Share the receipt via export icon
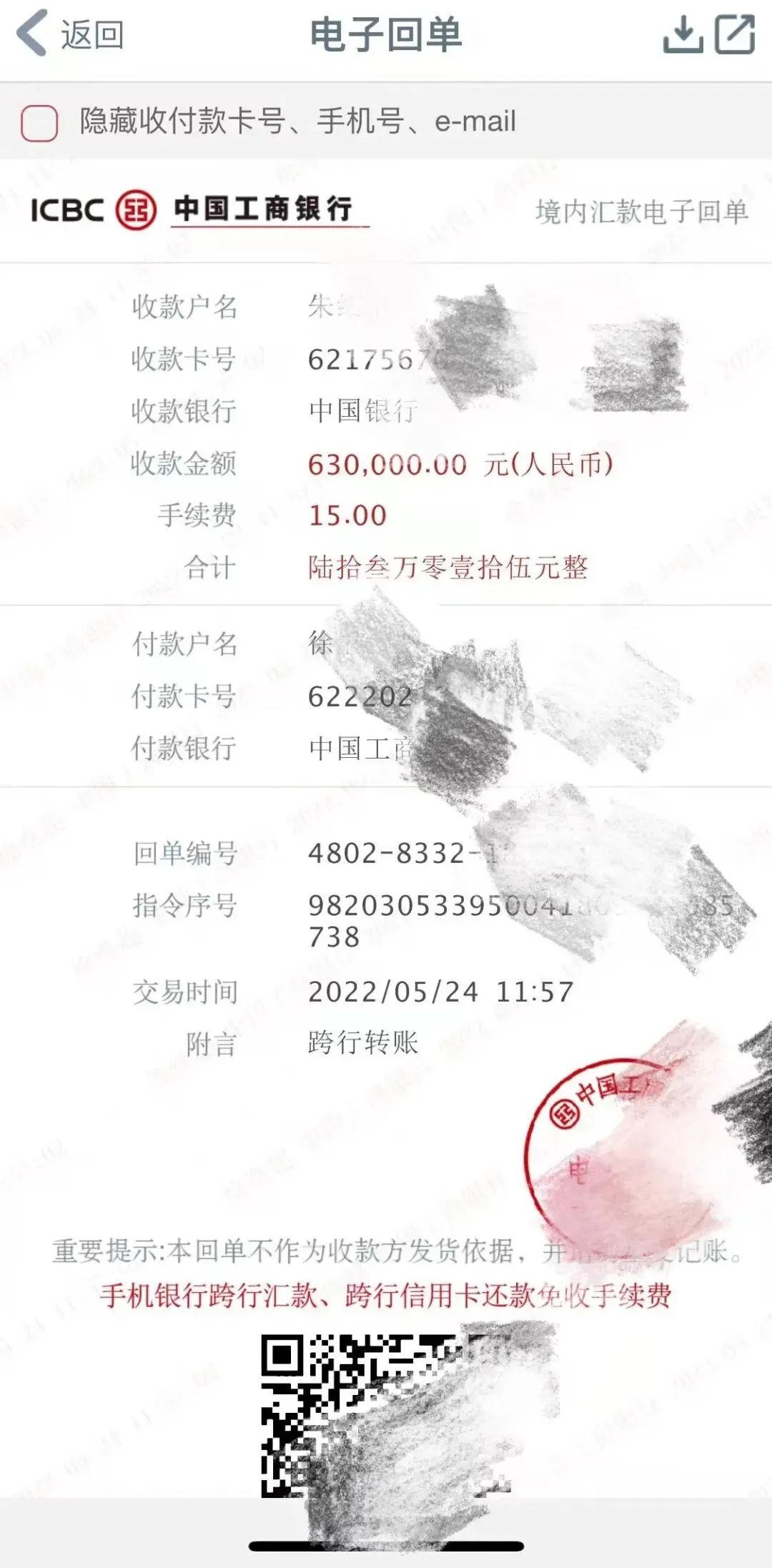Viewport: 772px width, 1568px height. point(736,34)
